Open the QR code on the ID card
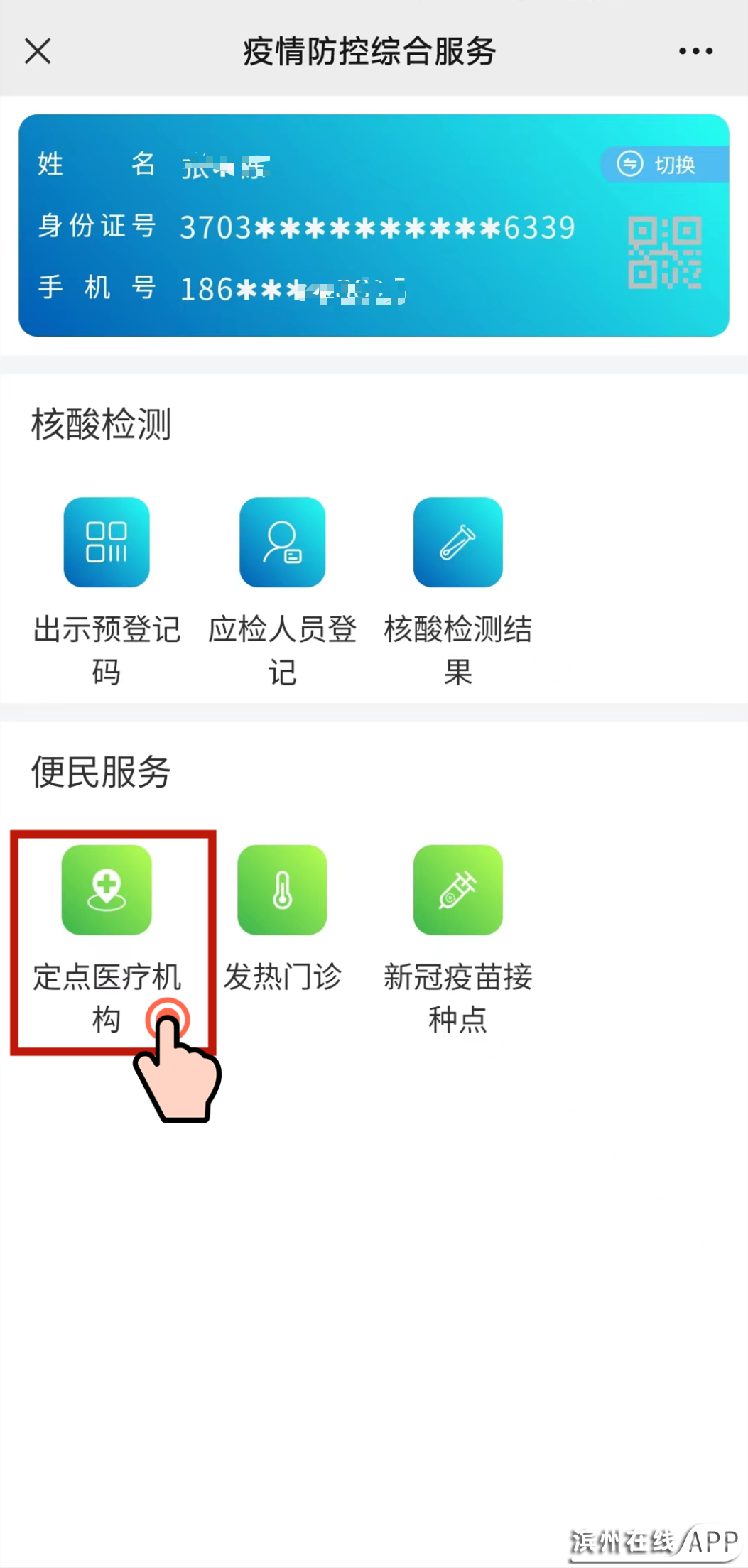The height and width of the screenshot is (1568, 748). click(664, 253)
